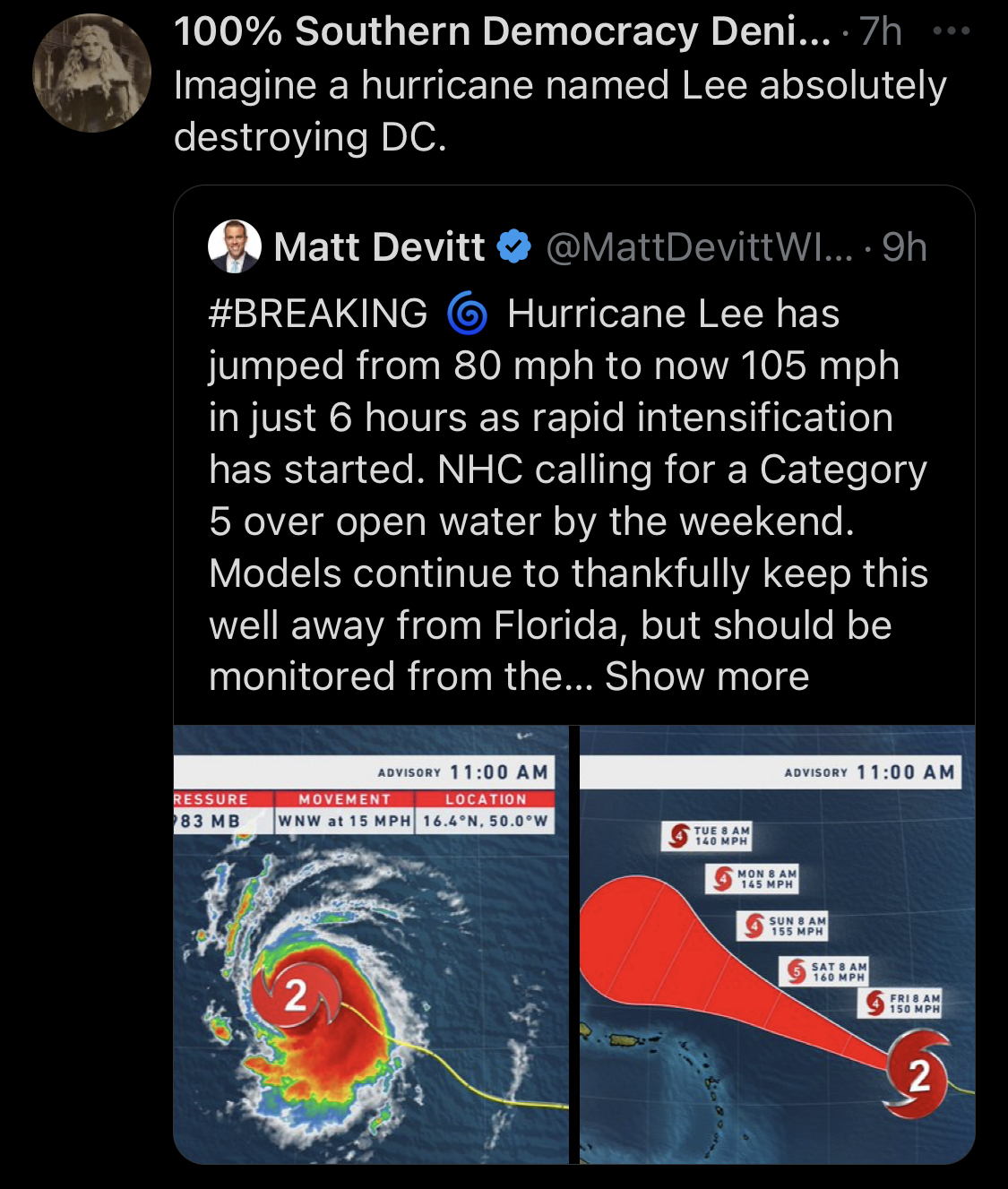Expand the quoted tweet with Show more
This screenshot has width=1008, height=1189.
coord(707,676)
